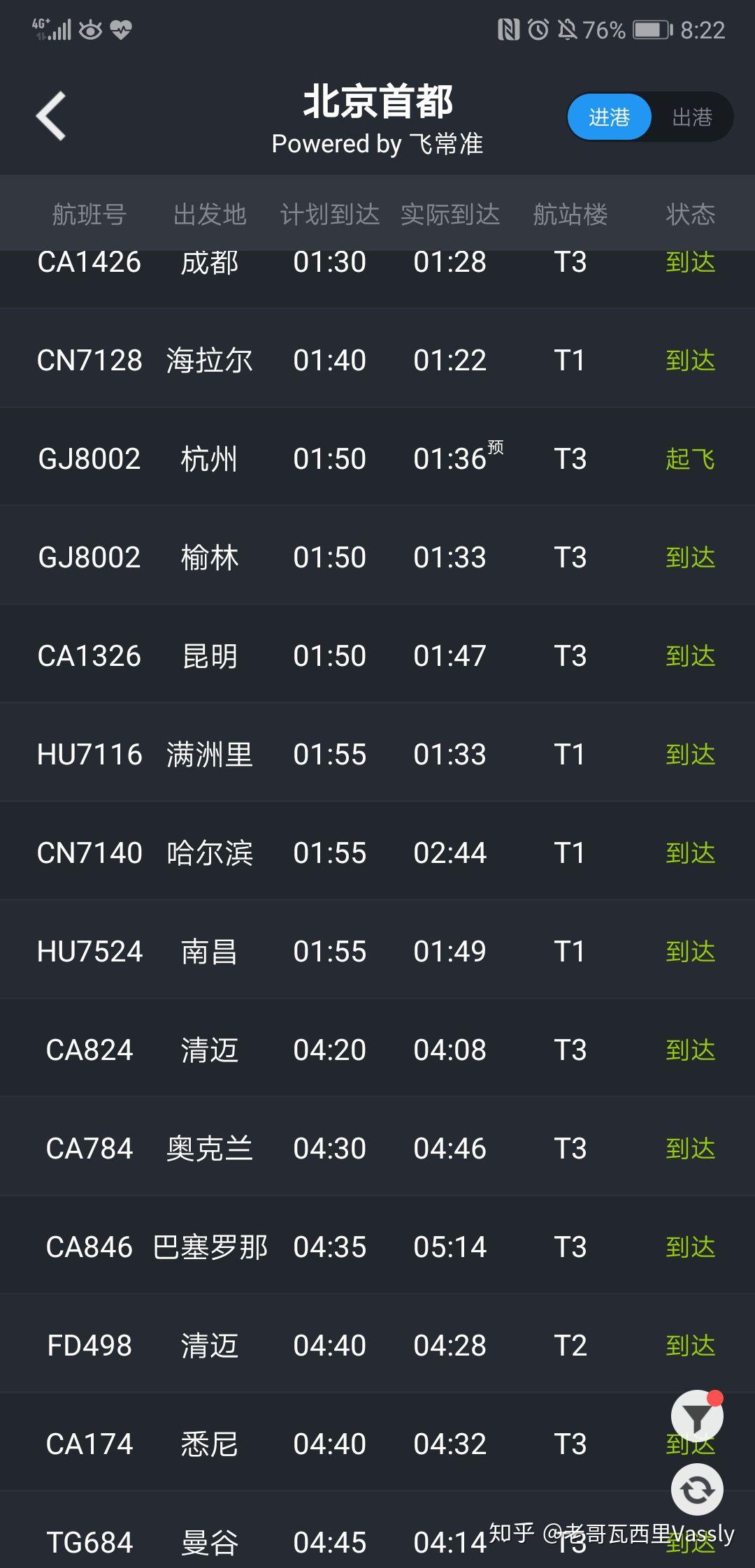Open flight CA824 from 清迈
The image size is (755, 1568).
point(377,1050)
